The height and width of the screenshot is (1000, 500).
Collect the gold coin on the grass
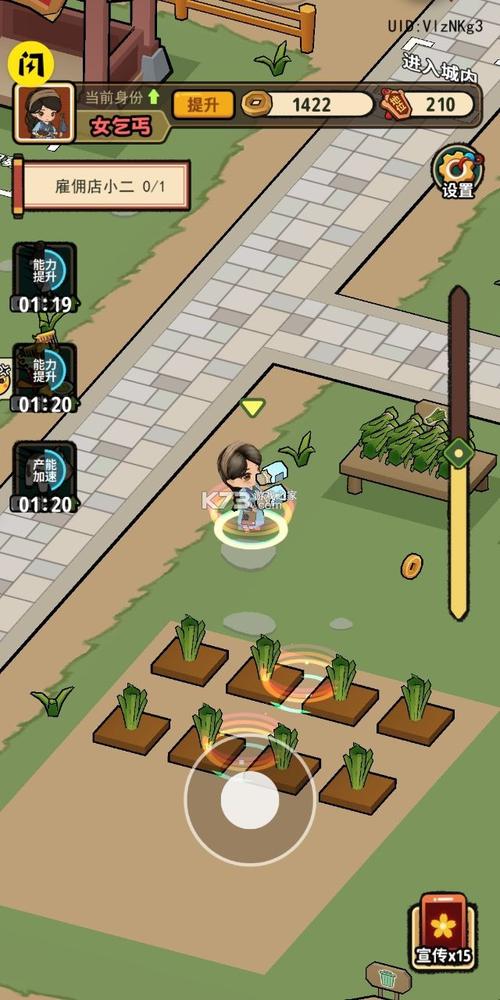[x=411, y=566]
